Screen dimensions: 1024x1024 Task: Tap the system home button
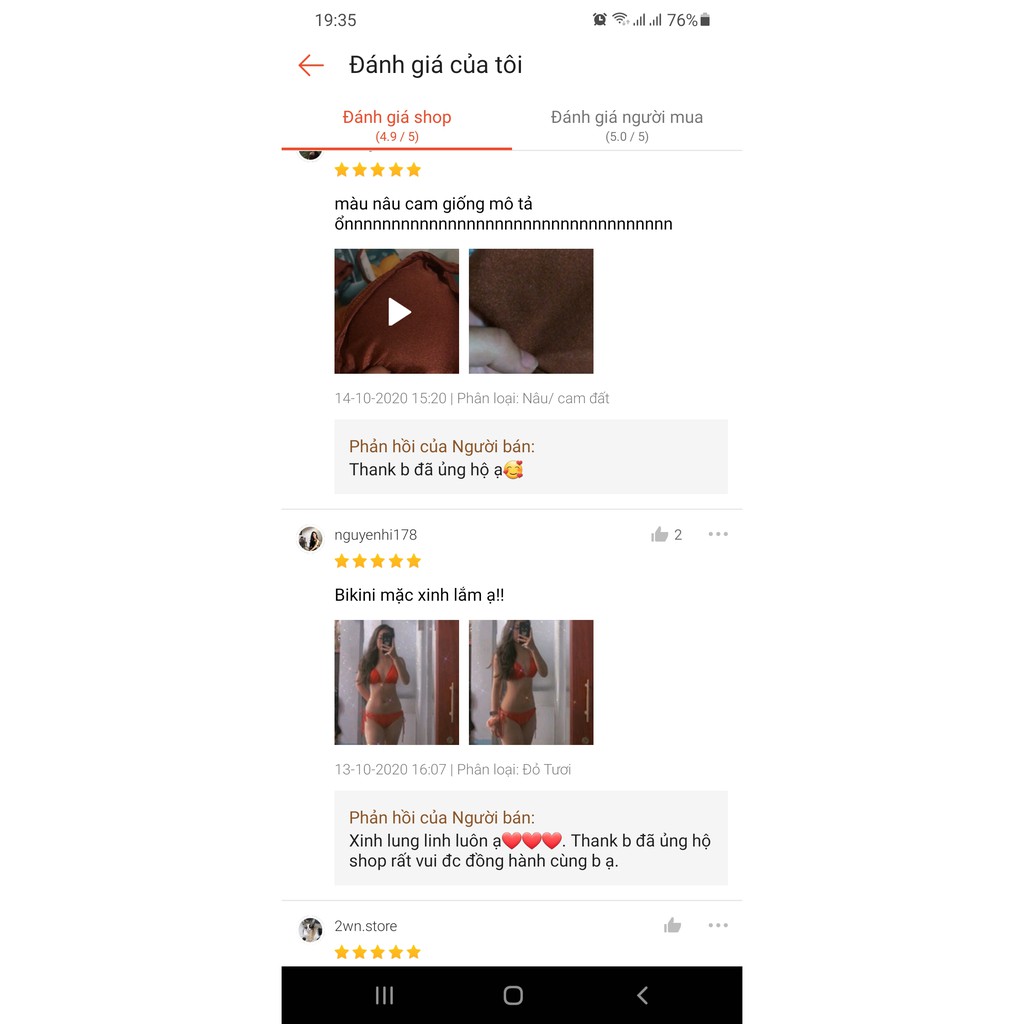pos(513,995)
